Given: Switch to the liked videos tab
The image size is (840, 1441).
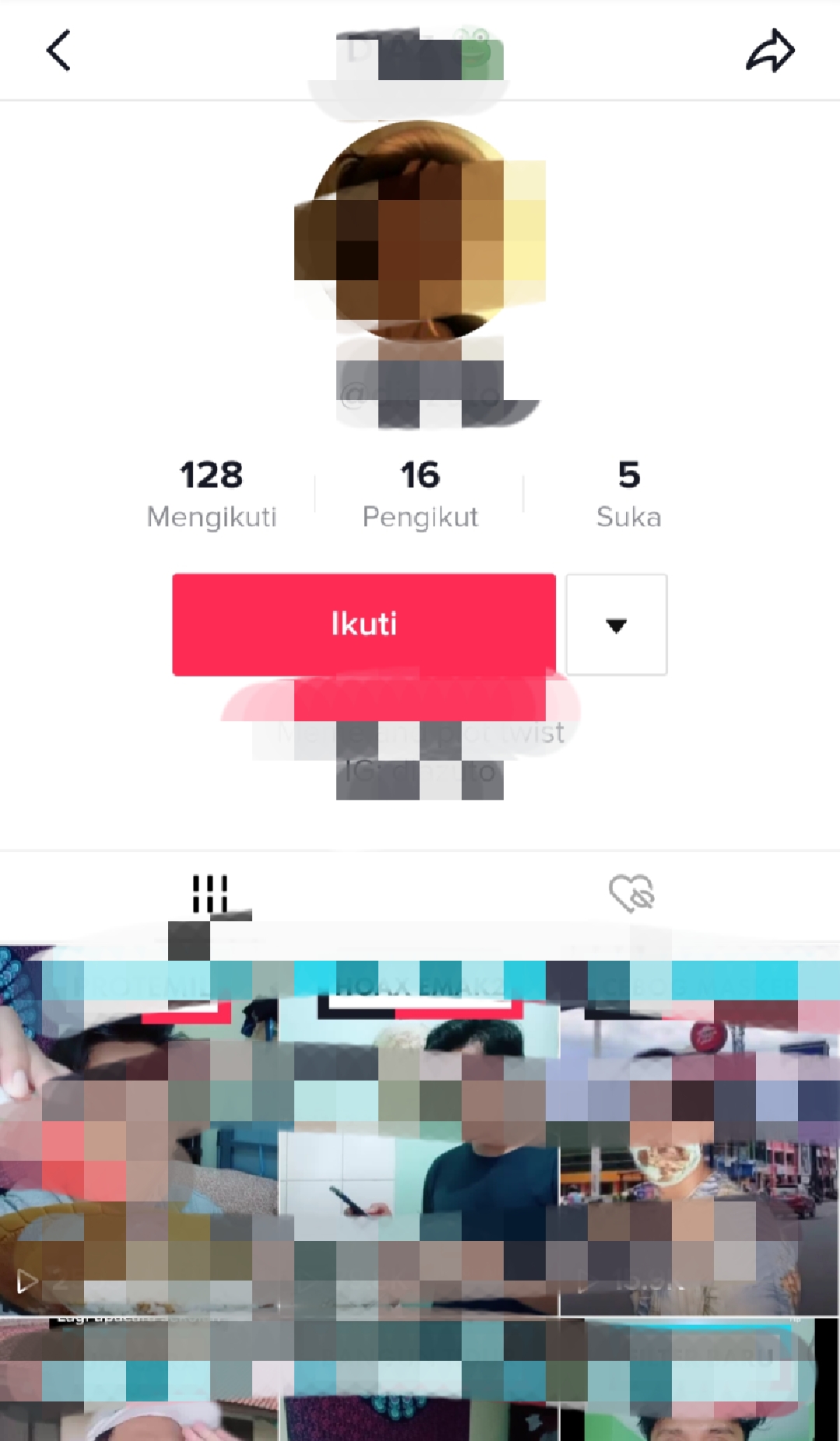Looking at the screenshot, I should click(x=631, y=894).
